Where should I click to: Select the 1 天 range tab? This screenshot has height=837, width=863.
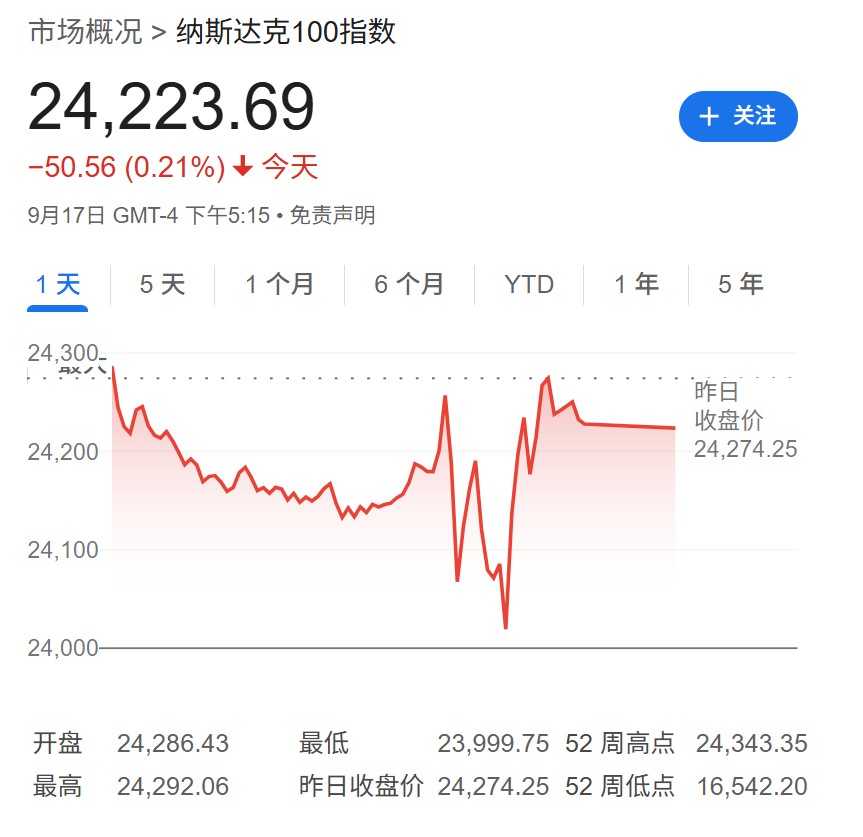click(57, 284)
